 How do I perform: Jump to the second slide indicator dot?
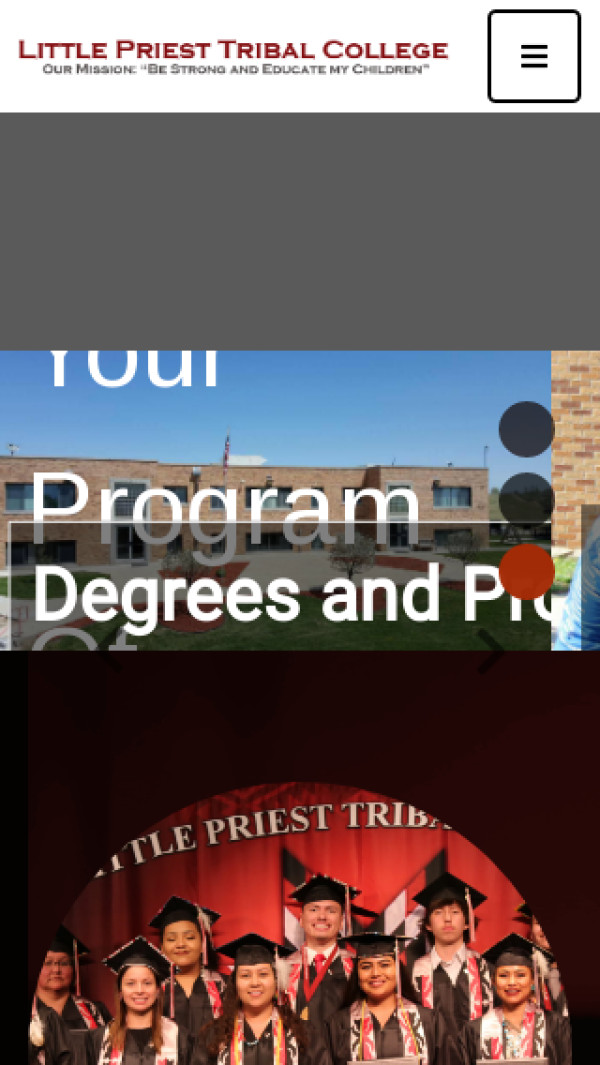(x=526, y=499)
